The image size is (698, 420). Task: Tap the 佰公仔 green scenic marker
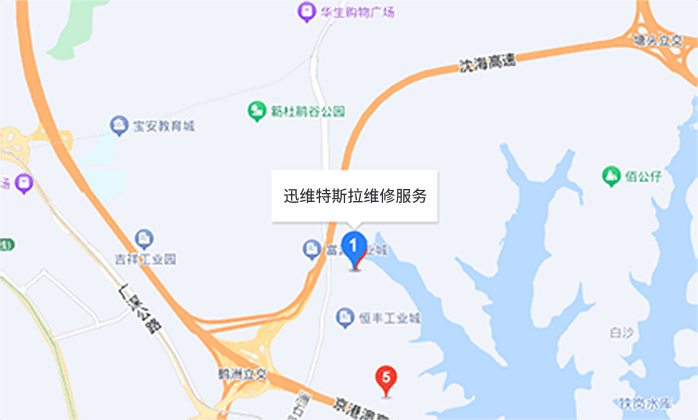point(610,177)
